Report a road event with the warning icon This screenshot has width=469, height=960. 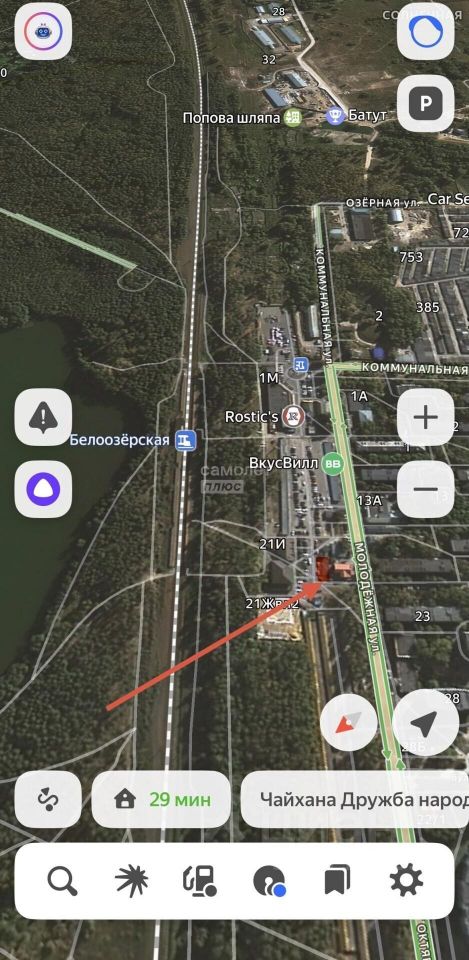(x=43, y=418)
